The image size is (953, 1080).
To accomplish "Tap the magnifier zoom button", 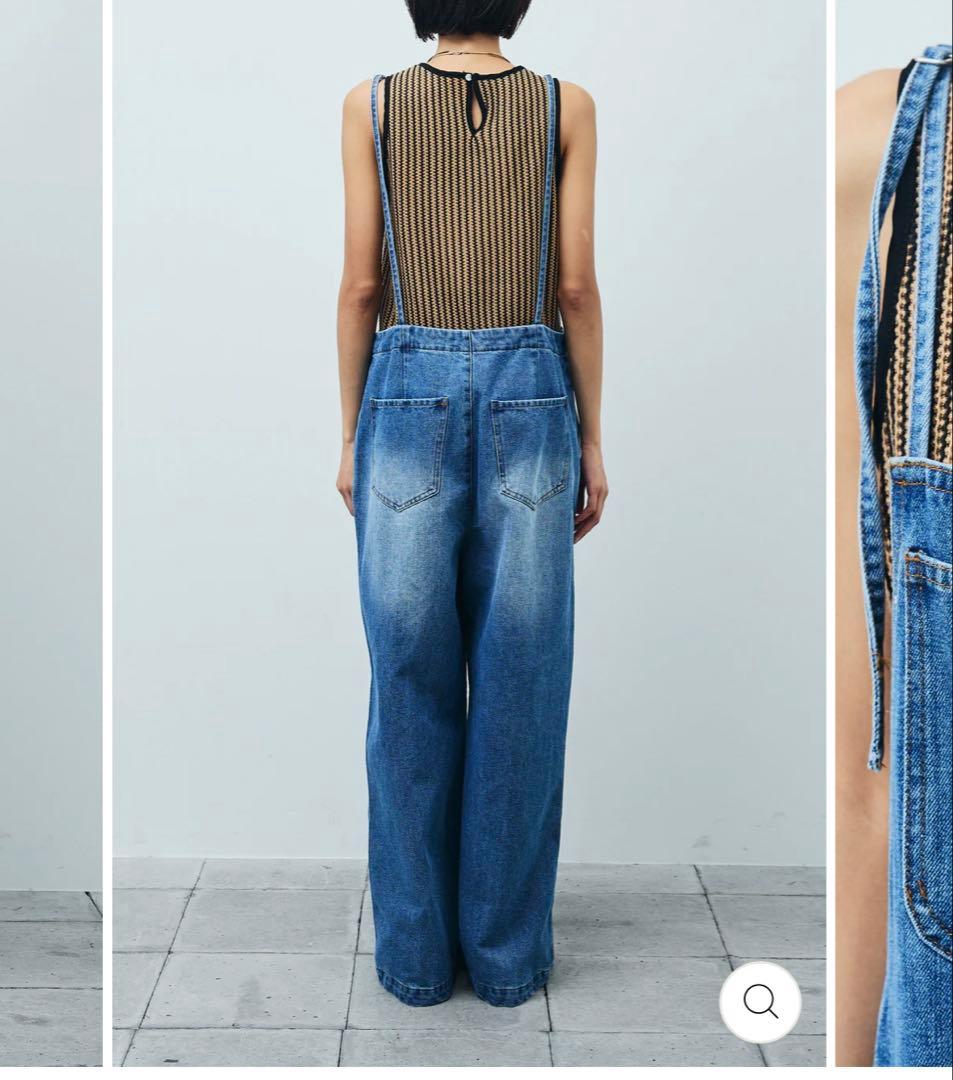I will click(760, 1001).
